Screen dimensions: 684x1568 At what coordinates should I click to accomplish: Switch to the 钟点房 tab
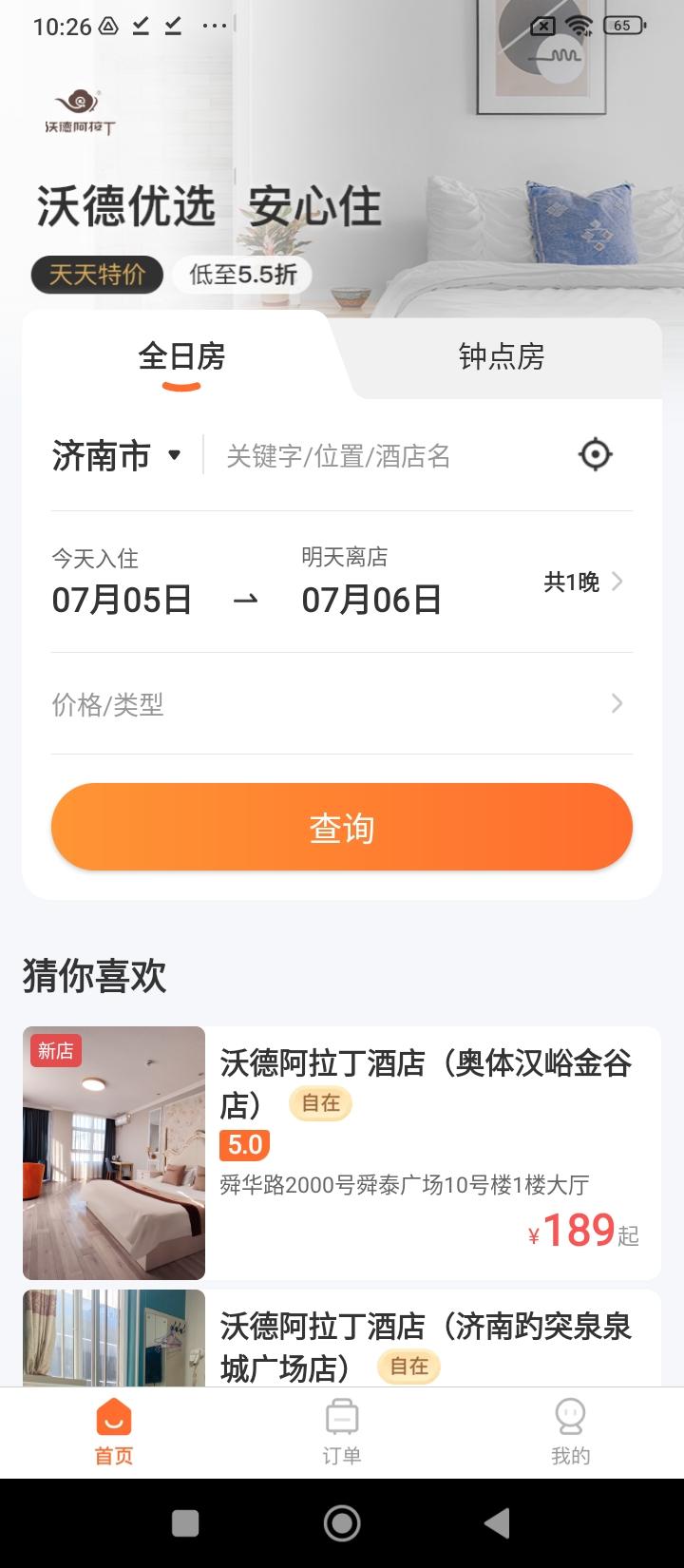(x=503, y=356)
